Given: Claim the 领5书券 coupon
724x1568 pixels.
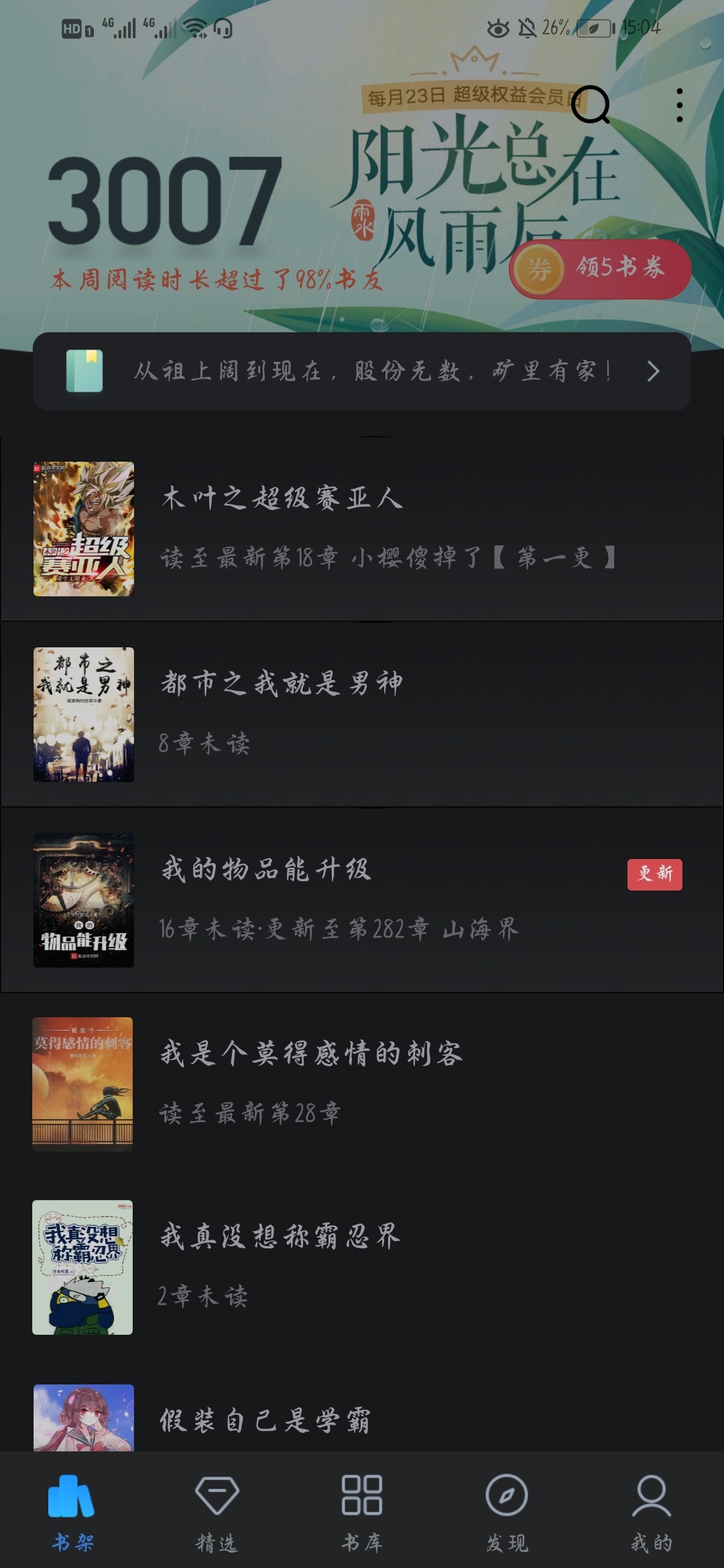Looking at the screenshot, I should (x=600, y=269).
